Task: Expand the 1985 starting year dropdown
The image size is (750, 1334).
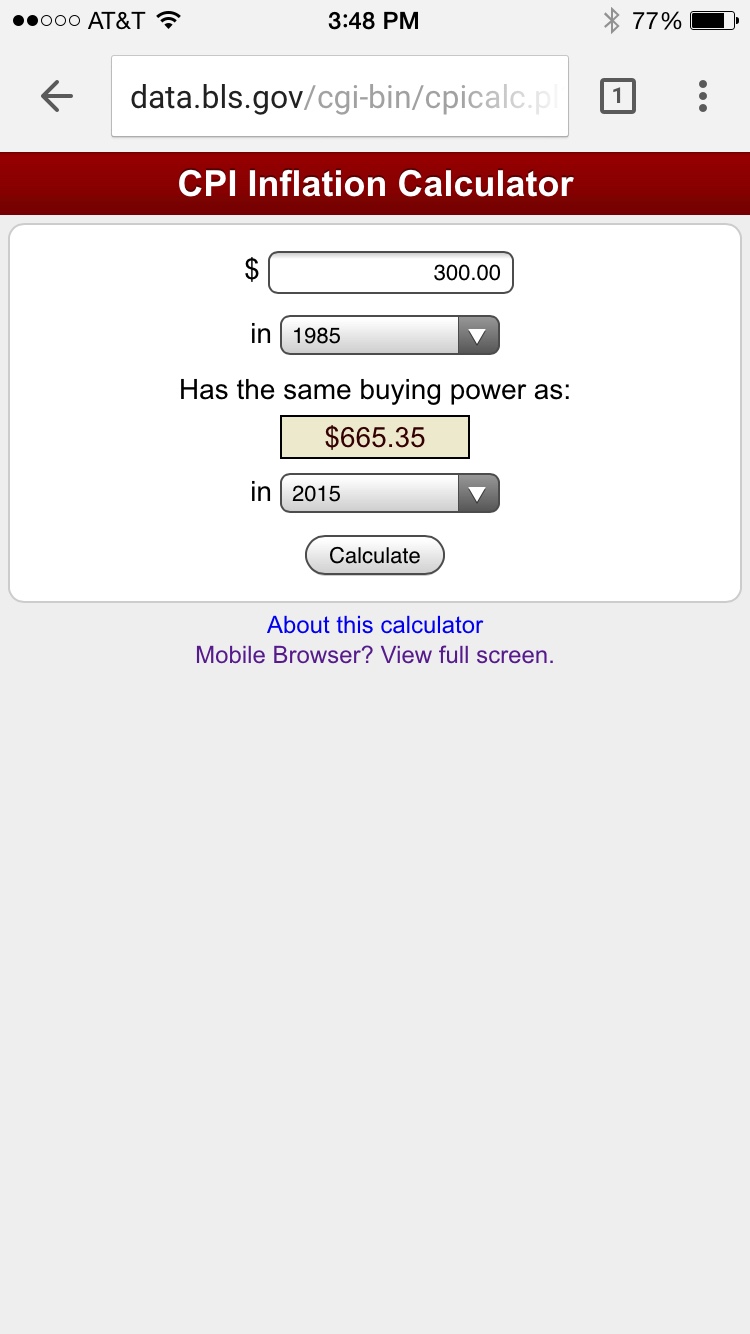Action: tap(390, 336)
